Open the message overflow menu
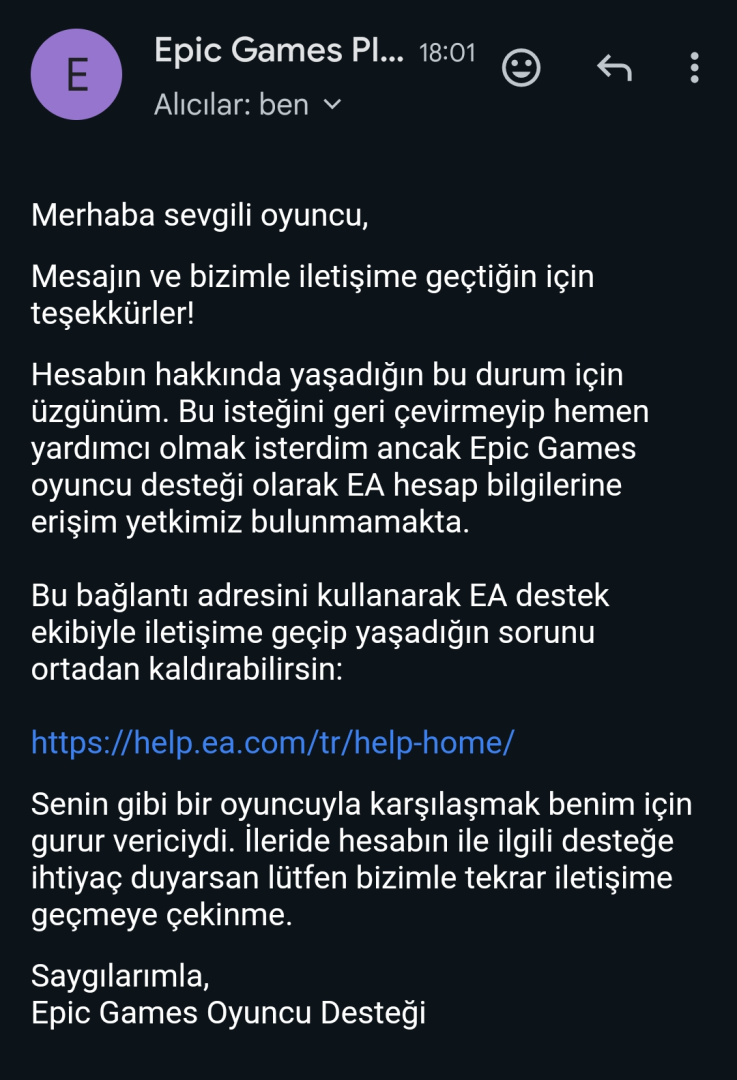737x1080 pixels. coord(694,68)
